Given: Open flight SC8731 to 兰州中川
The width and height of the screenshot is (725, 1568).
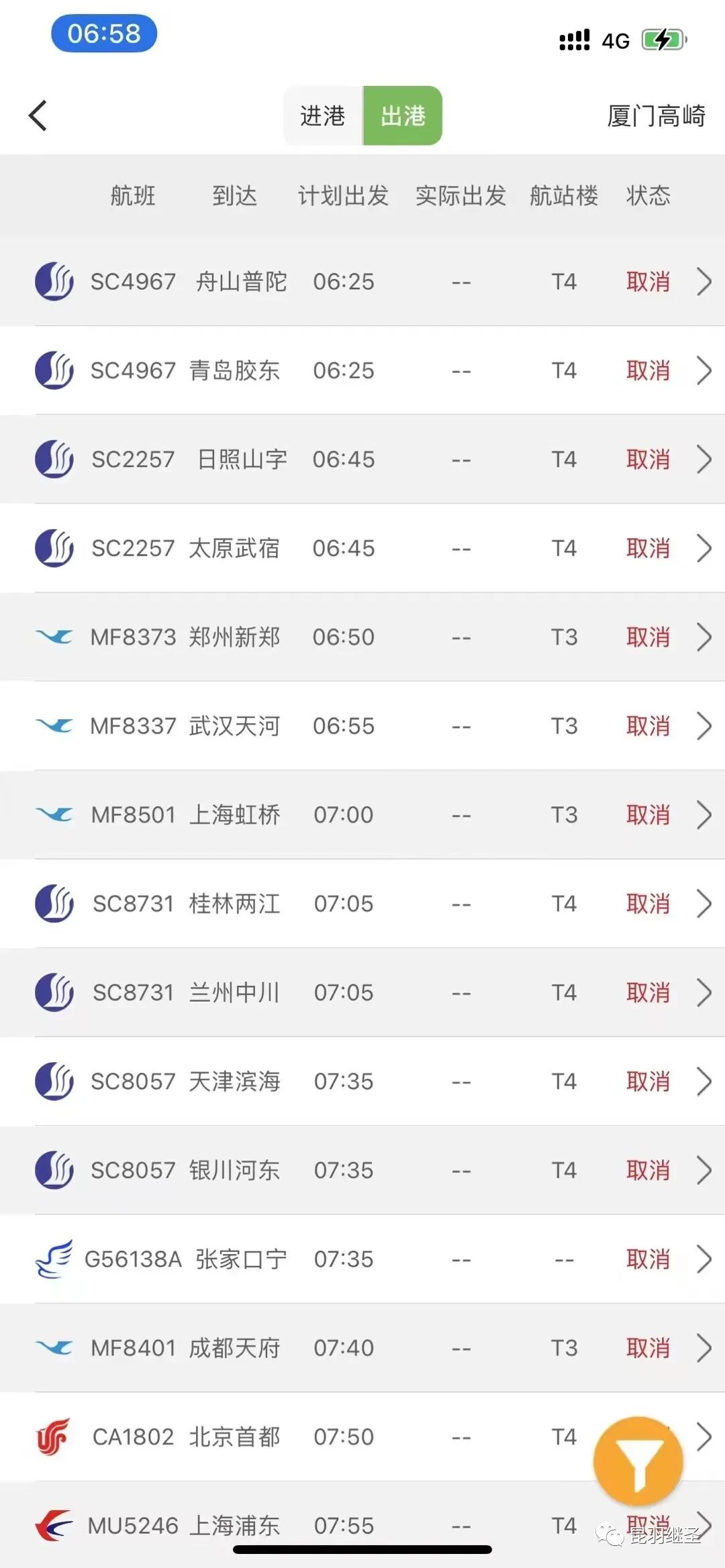Looking at the screenshot, I should [x=362, y=992].
